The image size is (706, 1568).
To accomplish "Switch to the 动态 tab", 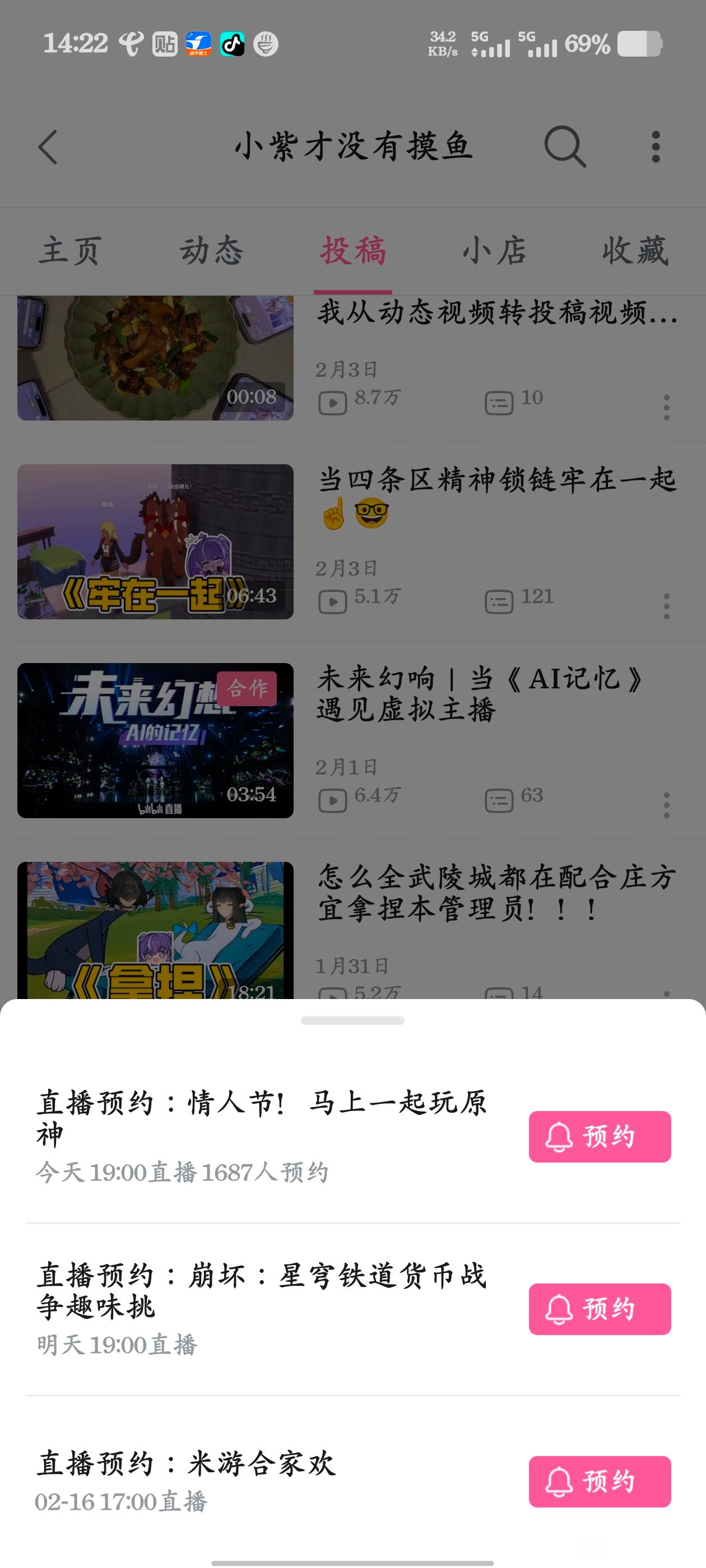I will pos(211,251).
